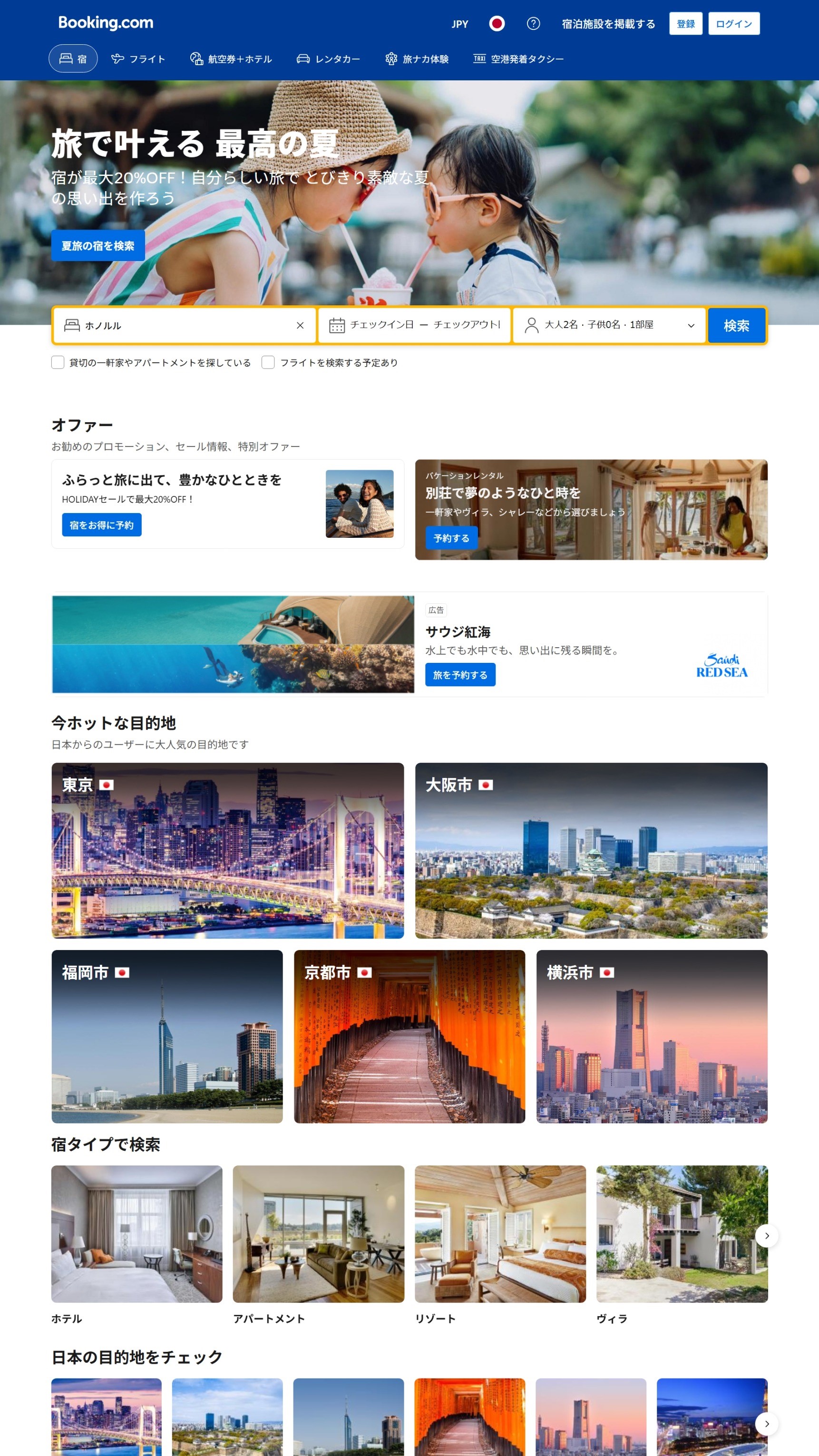
Task: Tap the 宿をお得に予約 button
Action: pos(102,525)
